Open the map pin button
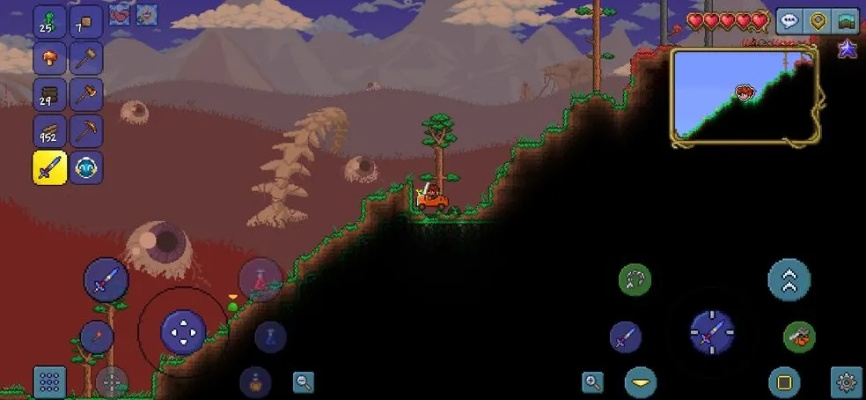 818,21
